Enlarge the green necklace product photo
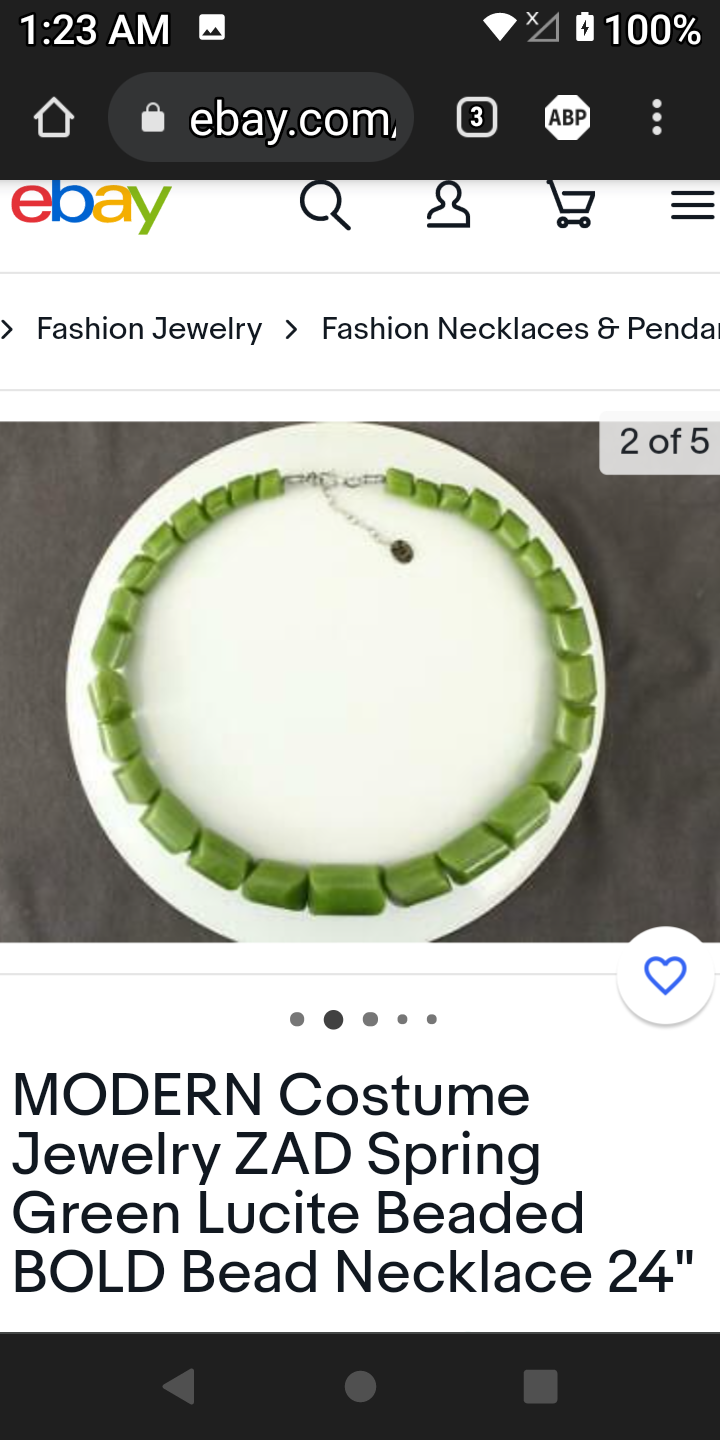Image resolution: width=720 pixels, height=1440 pixels. coord(340,682)
